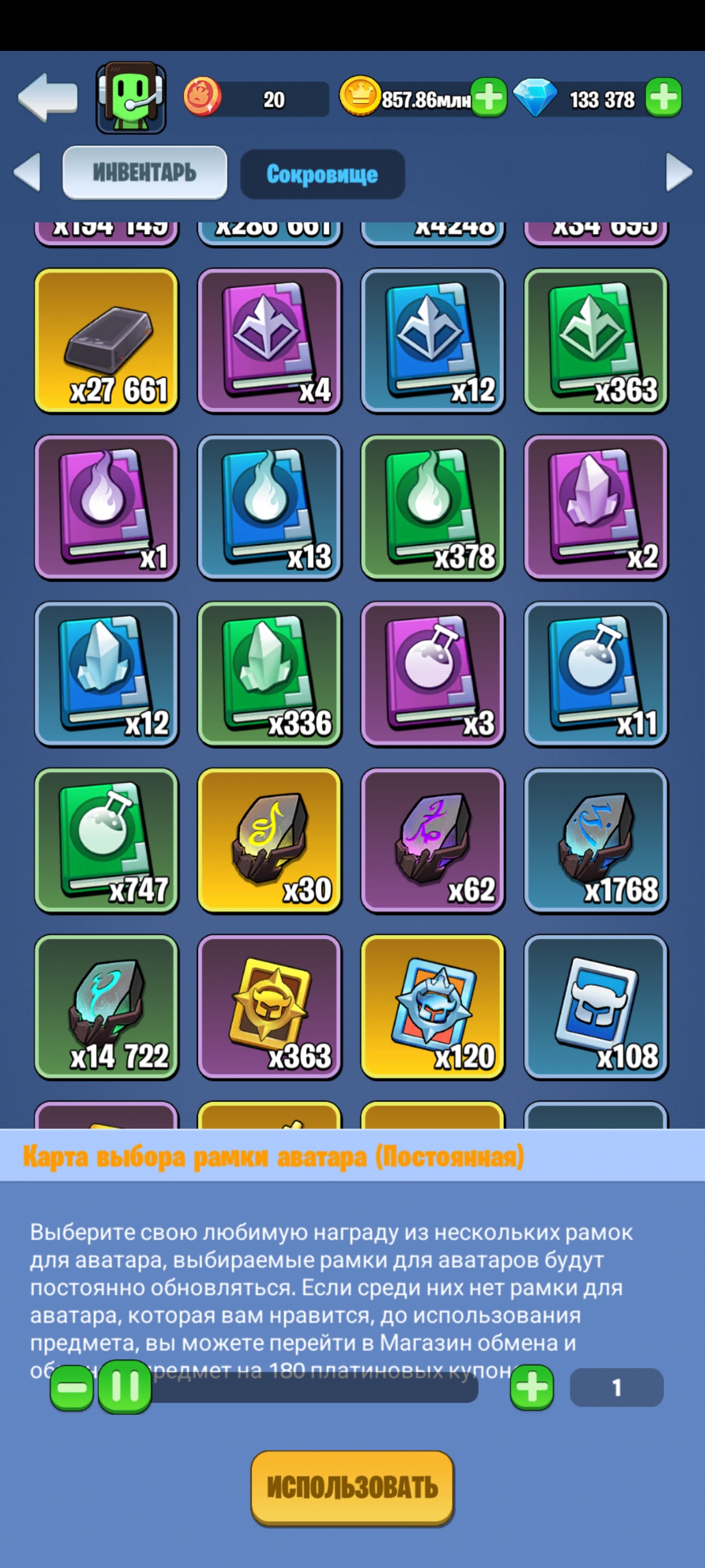
Task: Decrease quantity with the minus button
Action: pos(72,1388)
